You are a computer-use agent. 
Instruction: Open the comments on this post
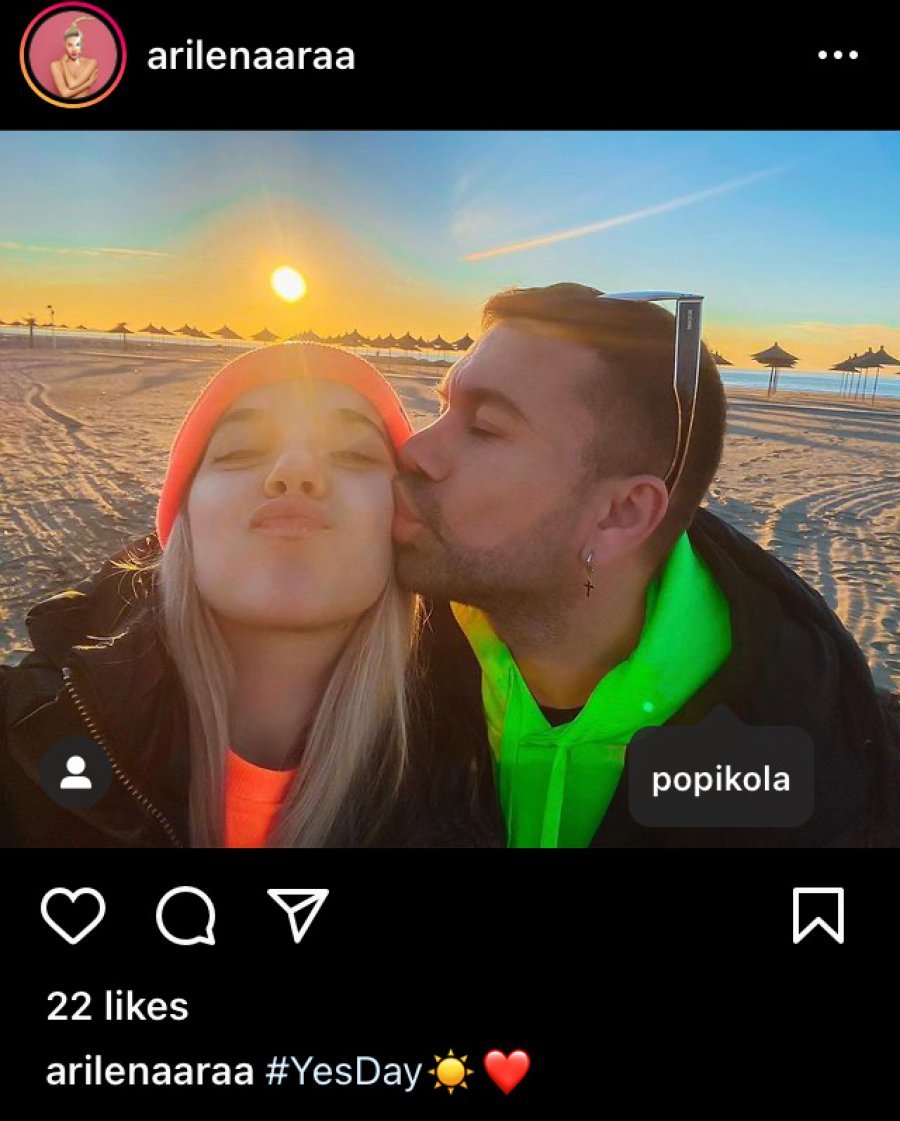tap(186, 915)
